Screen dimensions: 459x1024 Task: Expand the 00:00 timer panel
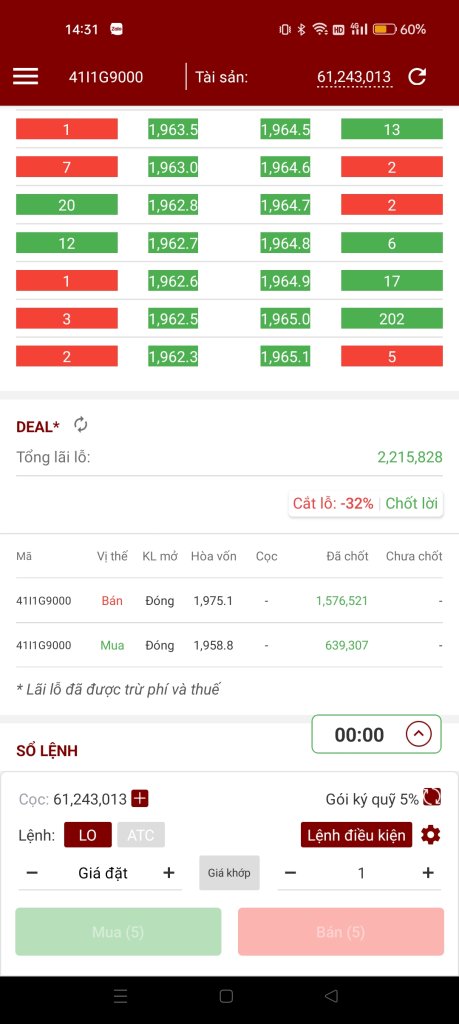pyautogui.click(x=419, y=734)
